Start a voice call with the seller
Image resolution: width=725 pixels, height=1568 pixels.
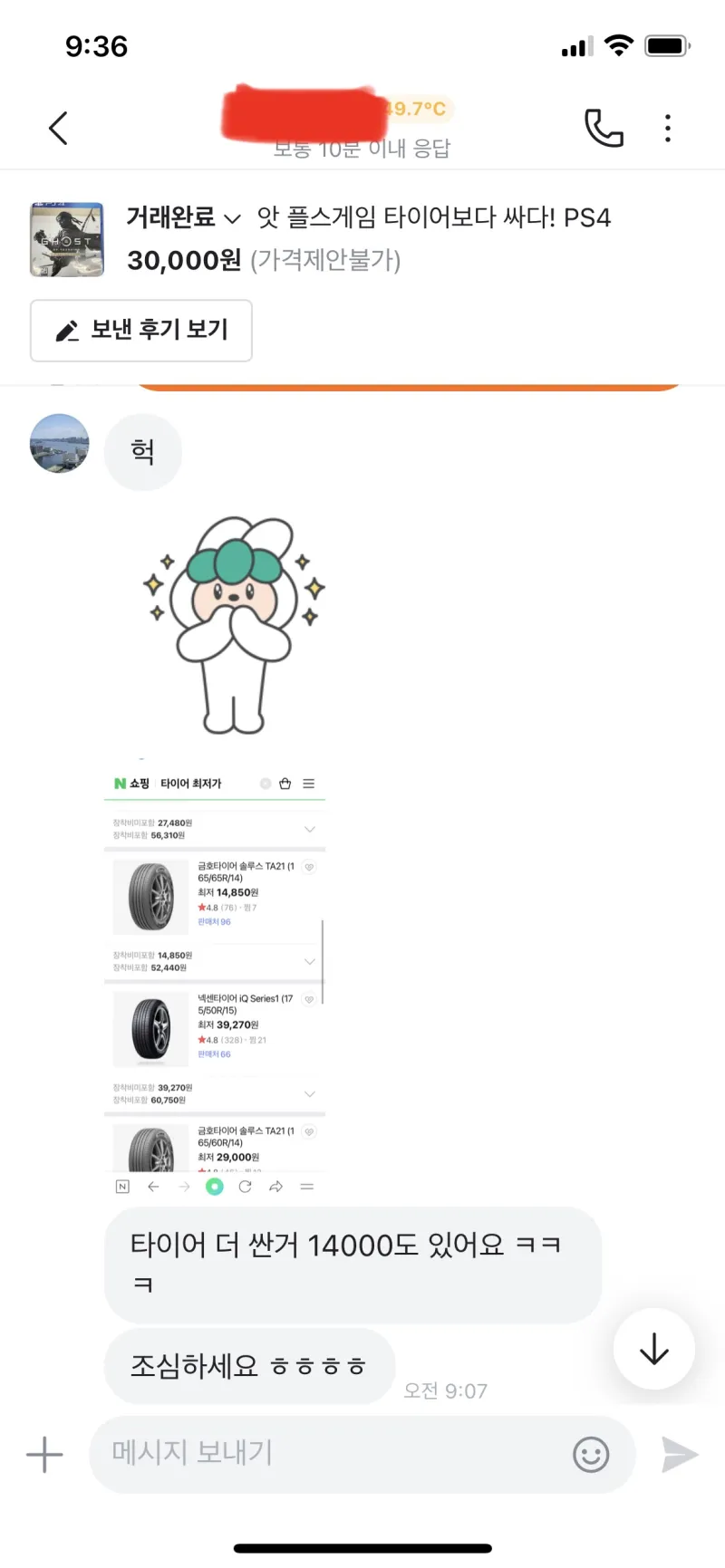coord(604,128)
